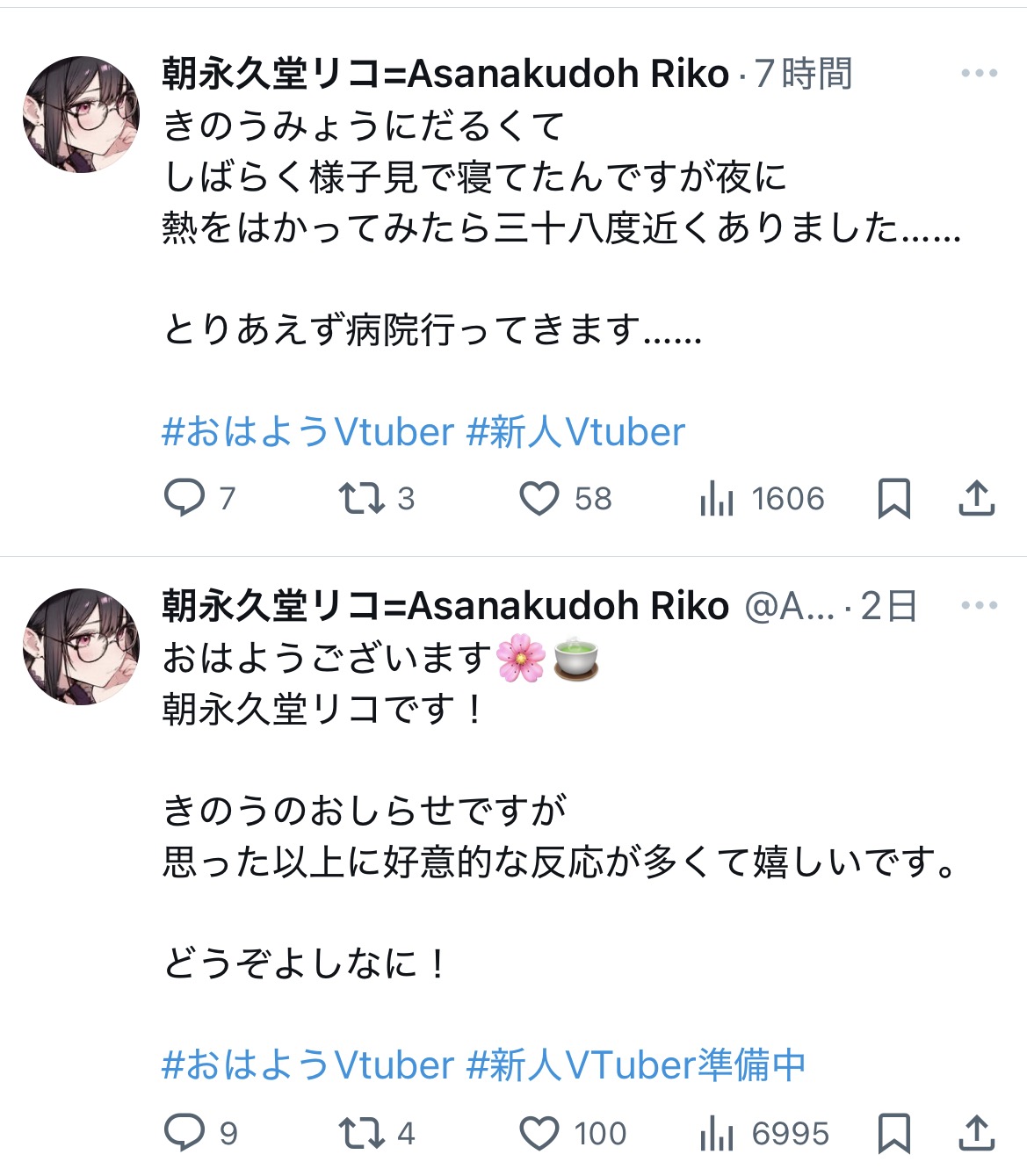Bookmark the おはようございます post

point(894,1133)
